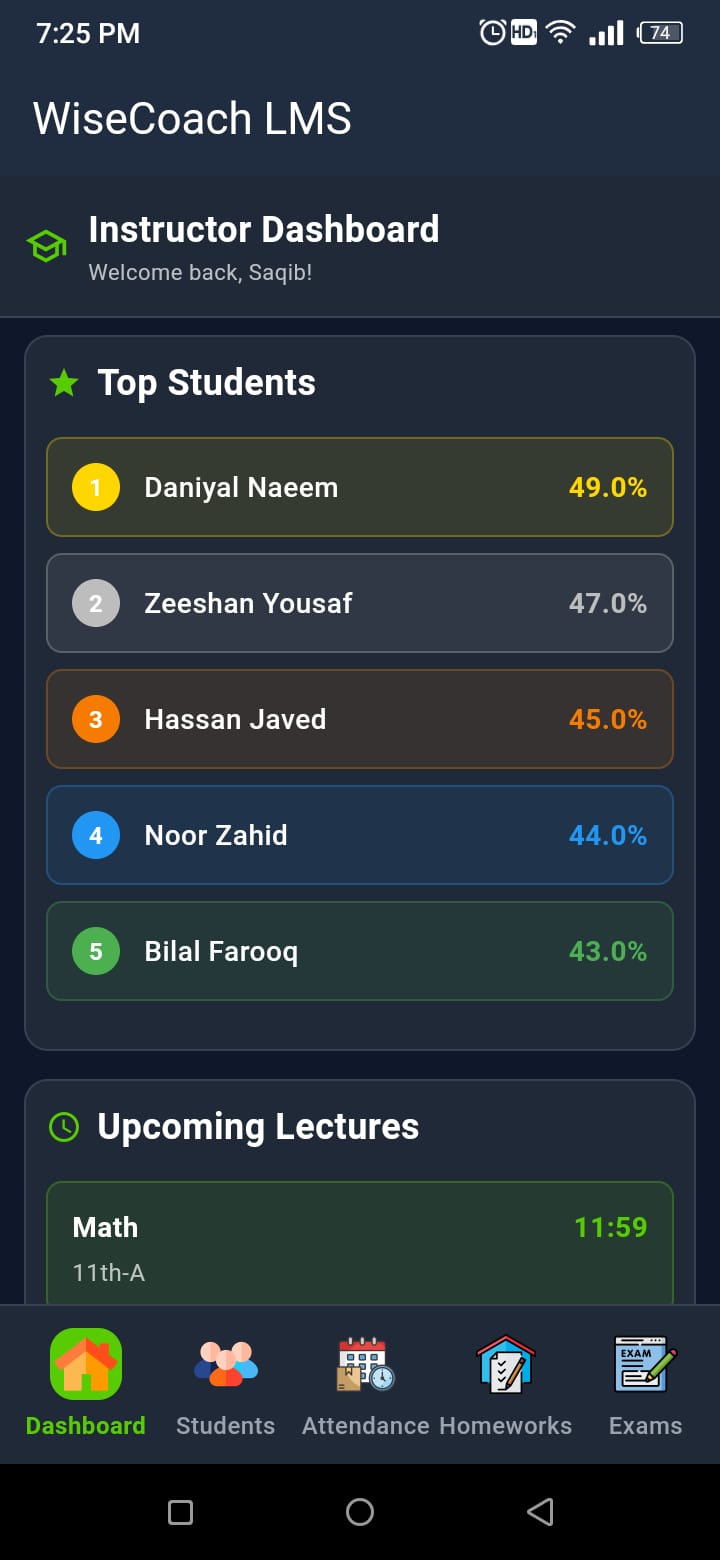This screenshot has height=1560, width=720.
Task: Open Bilal Farooq's student entry
Action: click(360, 951)
